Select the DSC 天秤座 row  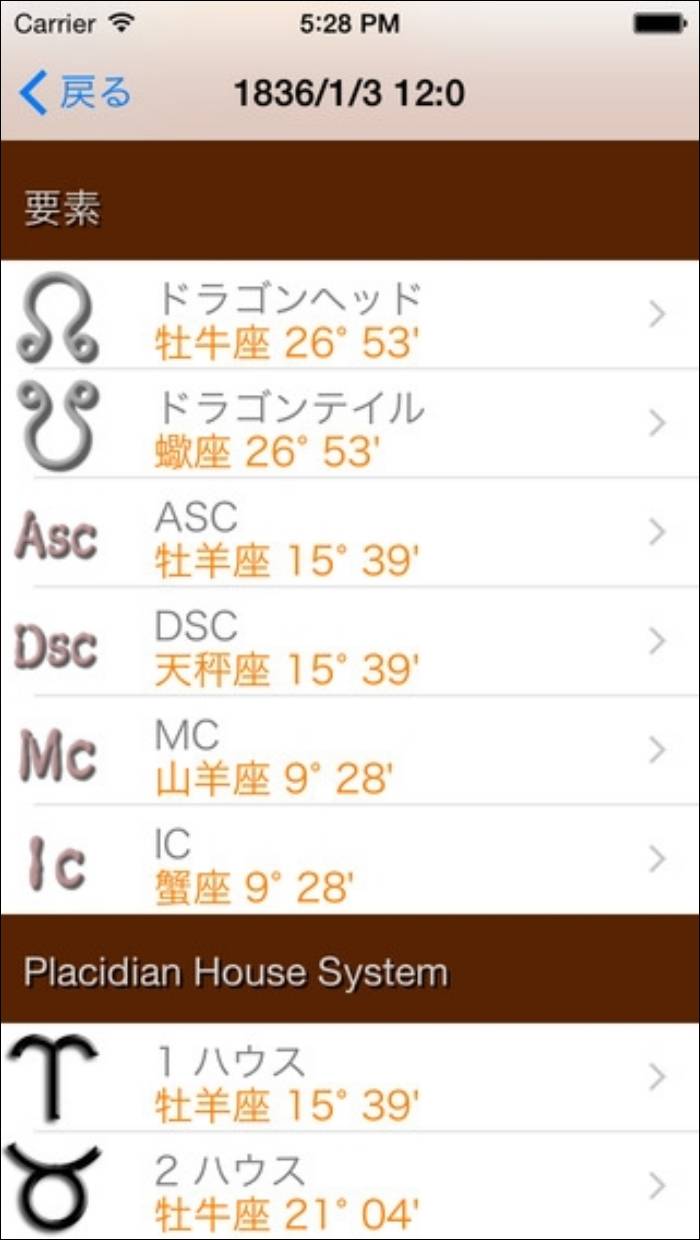350,642
